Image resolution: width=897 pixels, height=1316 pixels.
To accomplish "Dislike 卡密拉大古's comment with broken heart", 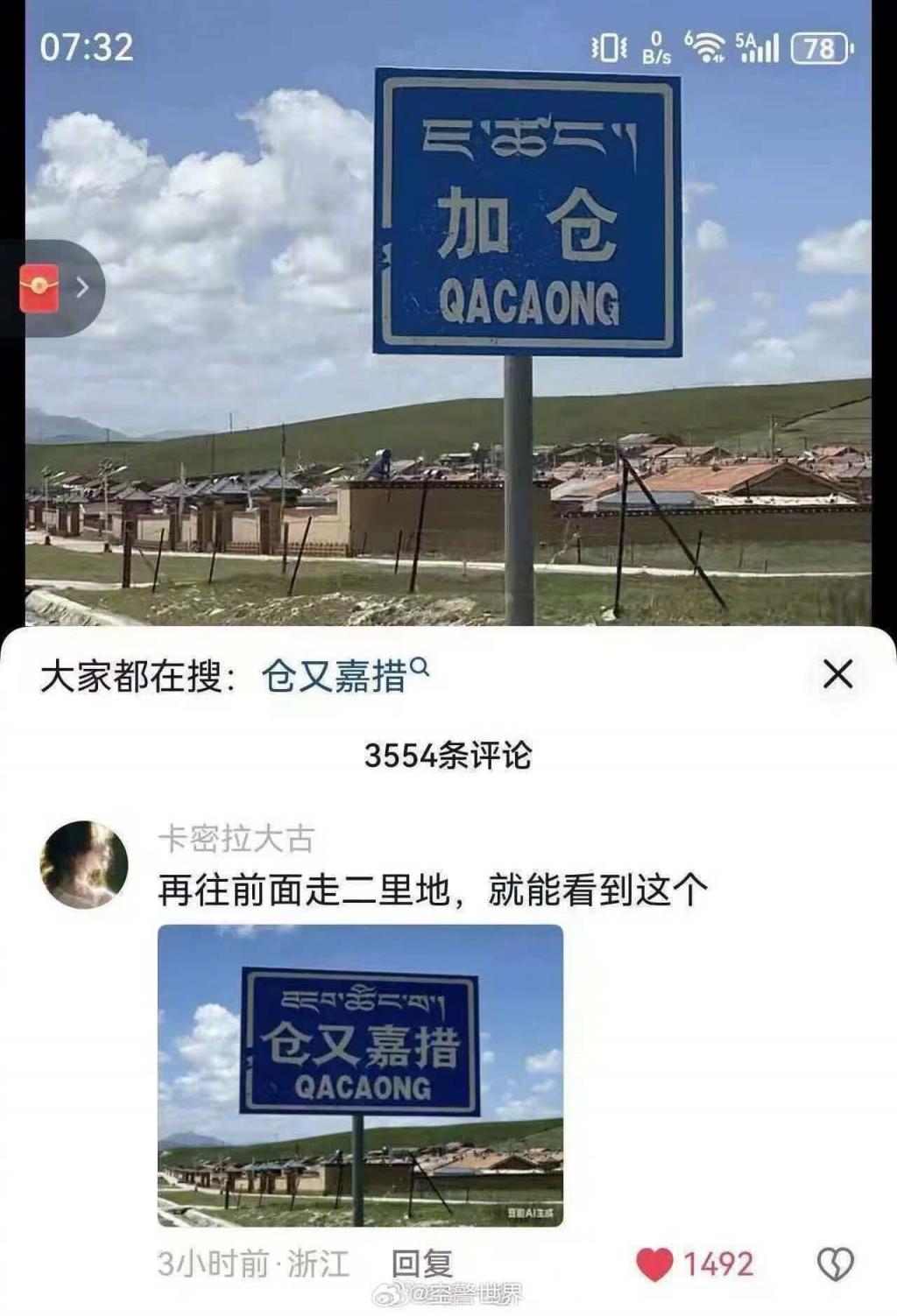I will [x=835, y=1263].
